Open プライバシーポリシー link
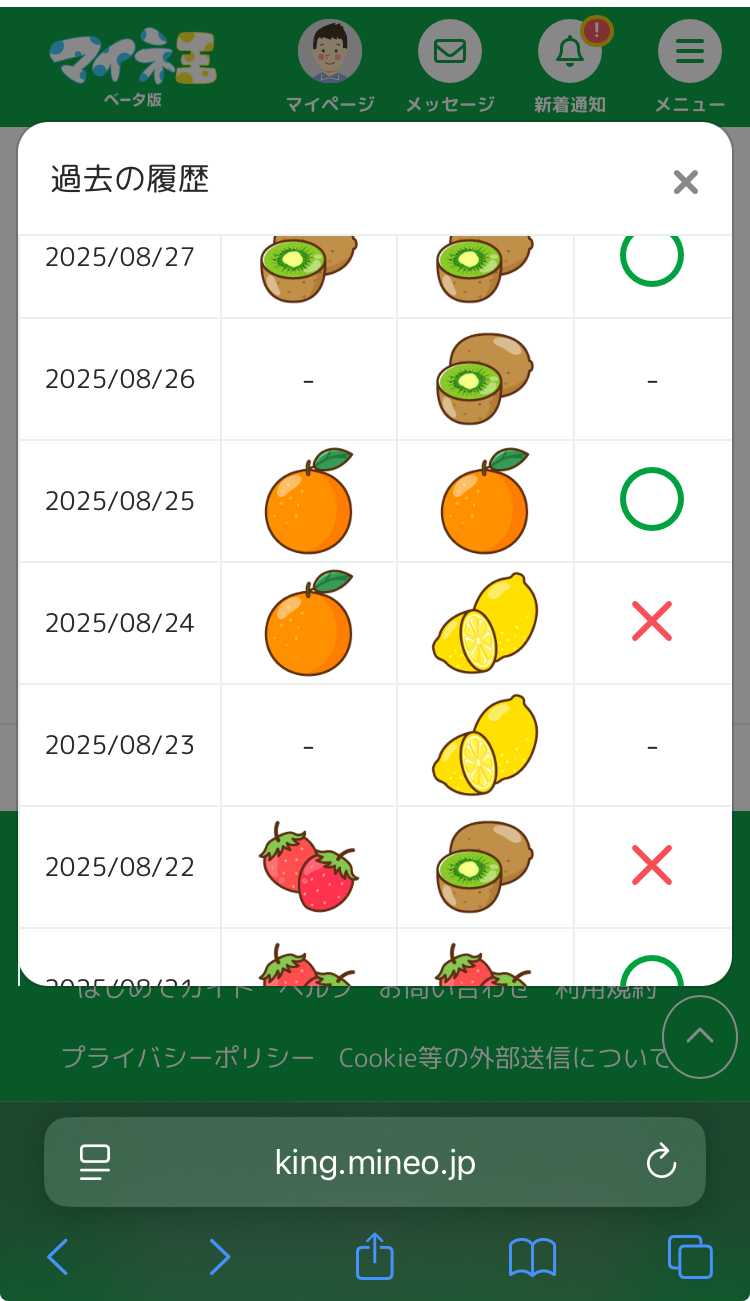 click(x=187, y=1057)
